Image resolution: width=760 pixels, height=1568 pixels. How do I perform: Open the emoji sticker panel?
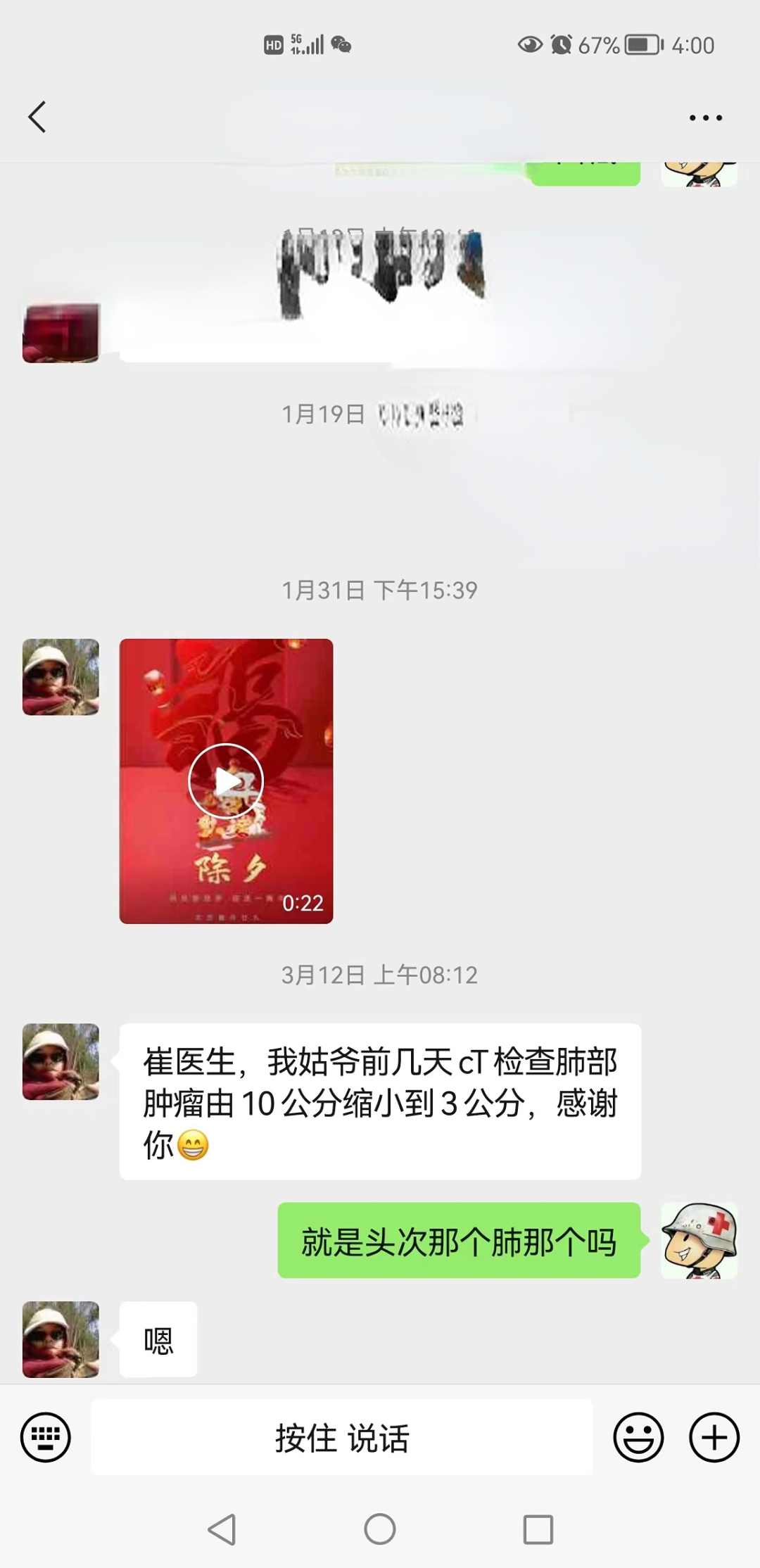(x=638, y=1437)
